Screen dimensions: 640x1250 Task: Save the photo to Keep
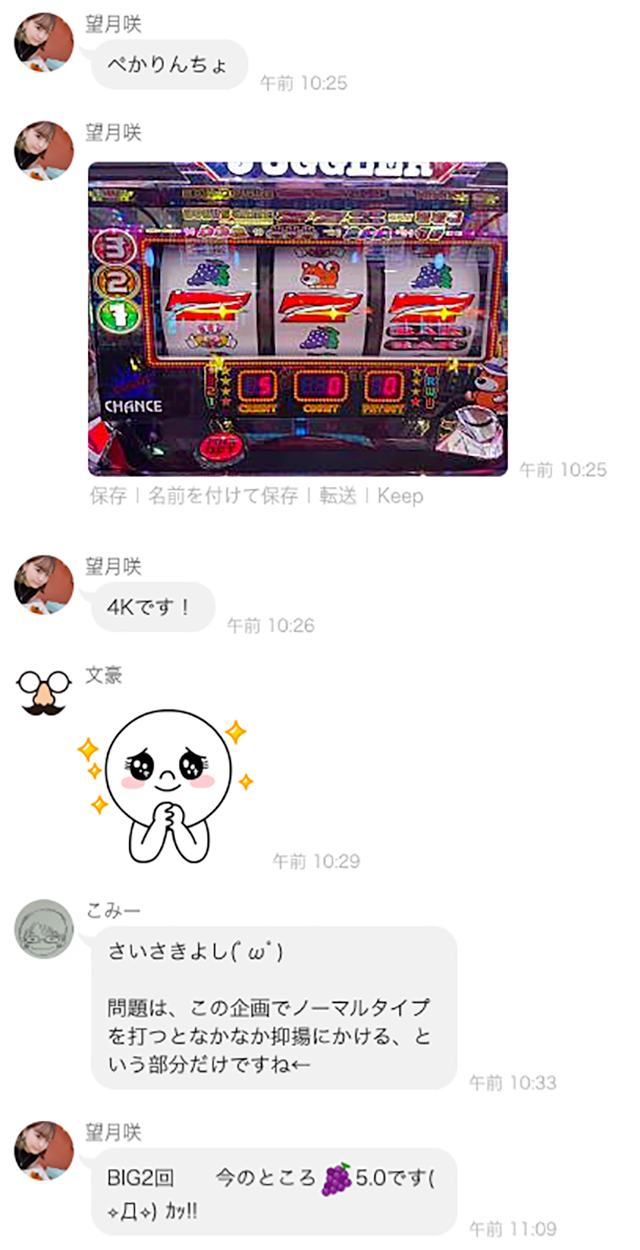click(x=400, y=496)
